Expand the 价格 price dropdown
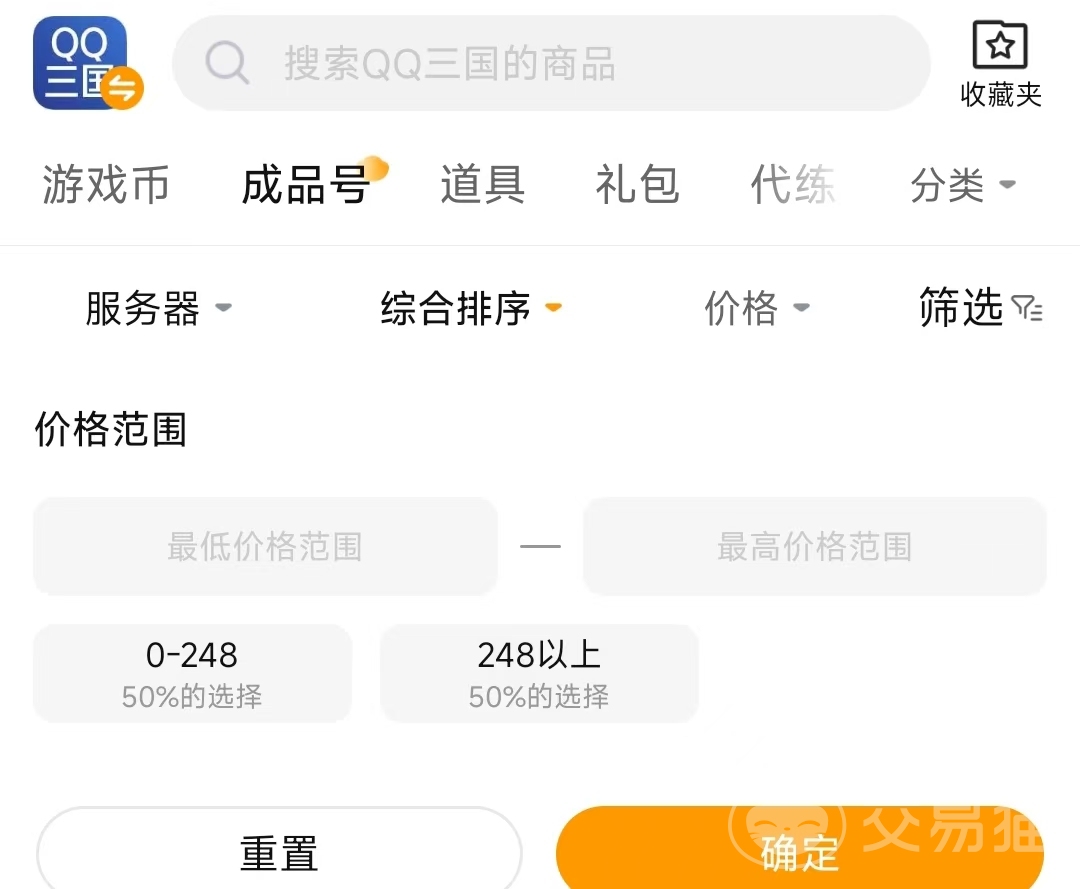 pyautogui.click(x=756, y=308)
